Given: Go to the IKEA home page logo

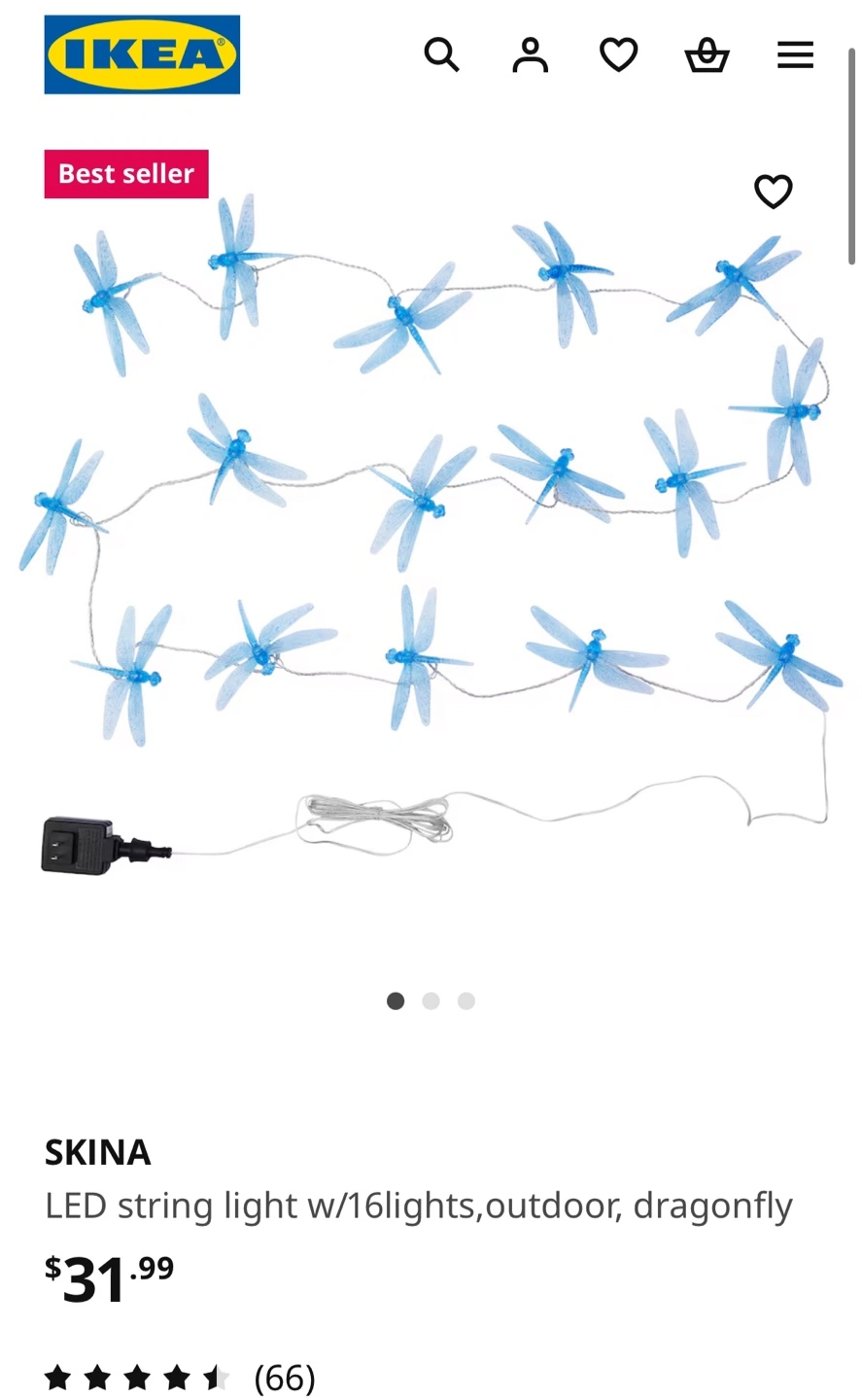Looking at the screenshot, I should [x=142, y=54].
